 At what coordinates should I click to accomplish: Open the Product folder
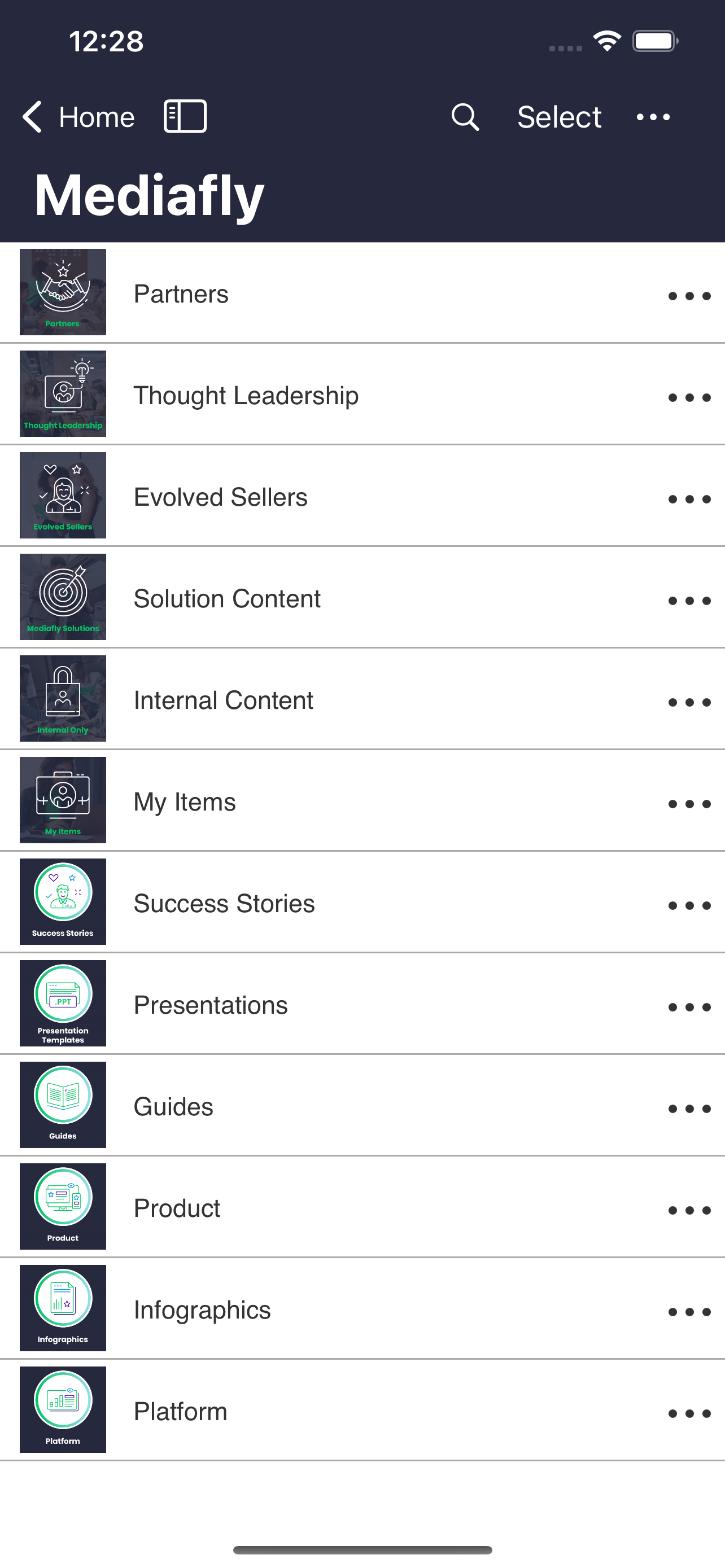click(x=362, y=1208)
